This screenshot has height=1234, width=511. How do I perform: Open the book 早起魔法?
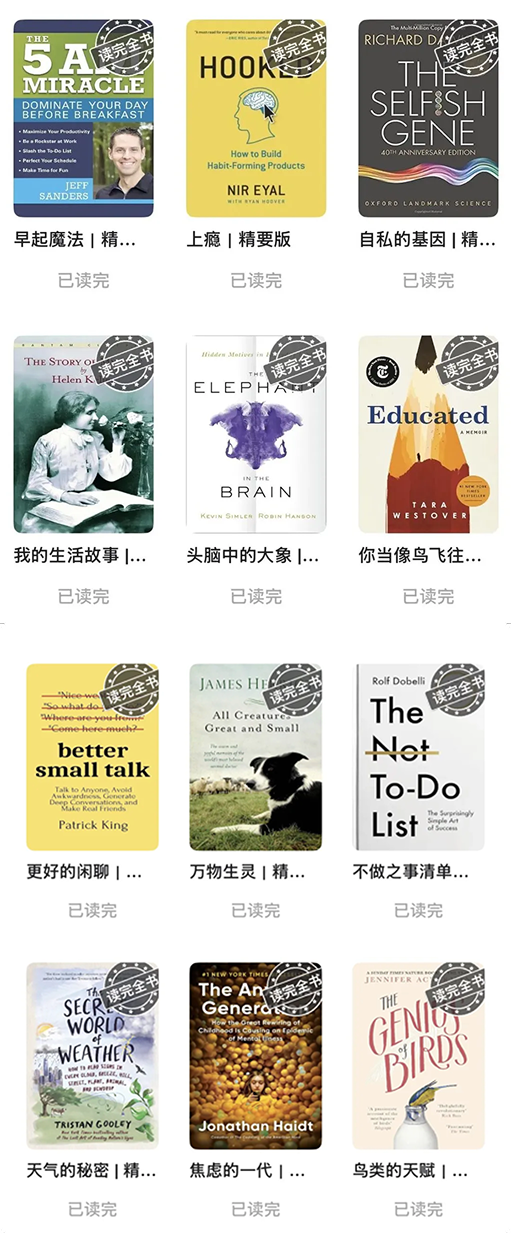[x=83, y=119]
